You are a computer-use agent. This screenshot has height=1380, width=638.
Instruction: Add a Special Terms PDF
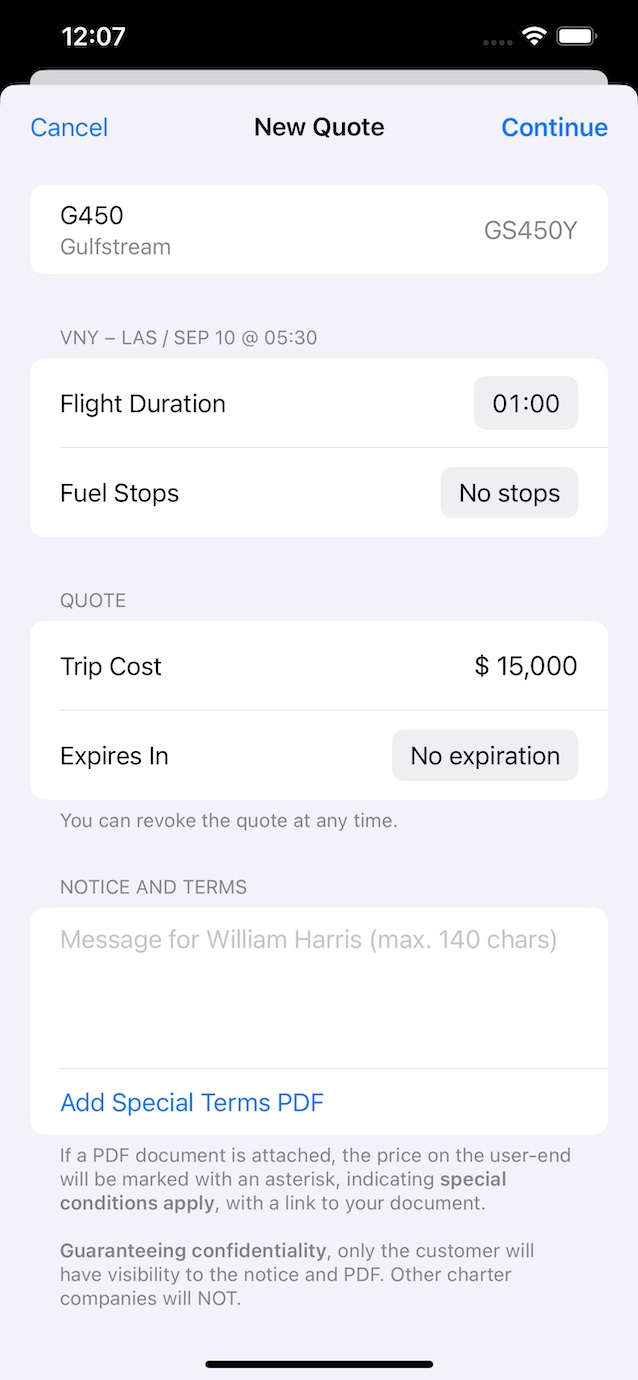tap(192, 1102)
